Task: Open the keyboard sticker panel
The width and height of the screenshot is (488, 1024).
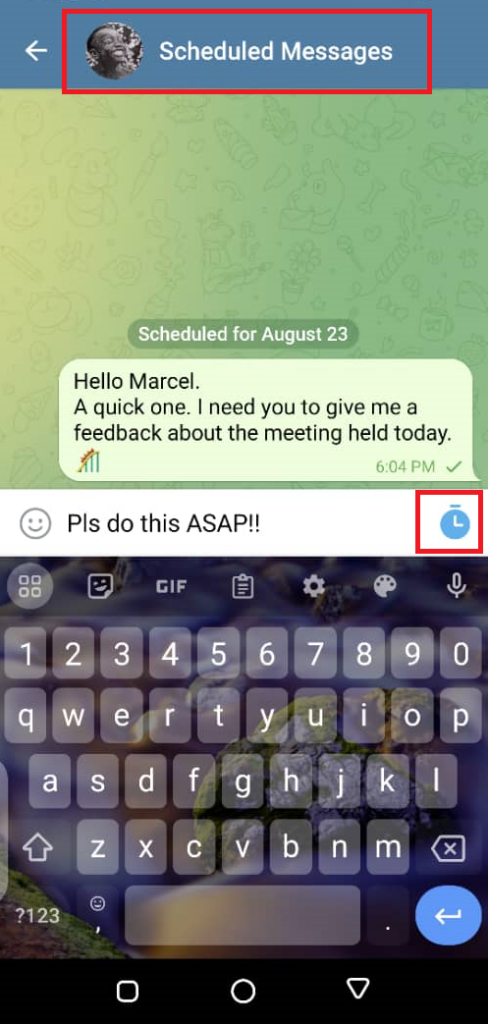Action: [x=100, y=586]
